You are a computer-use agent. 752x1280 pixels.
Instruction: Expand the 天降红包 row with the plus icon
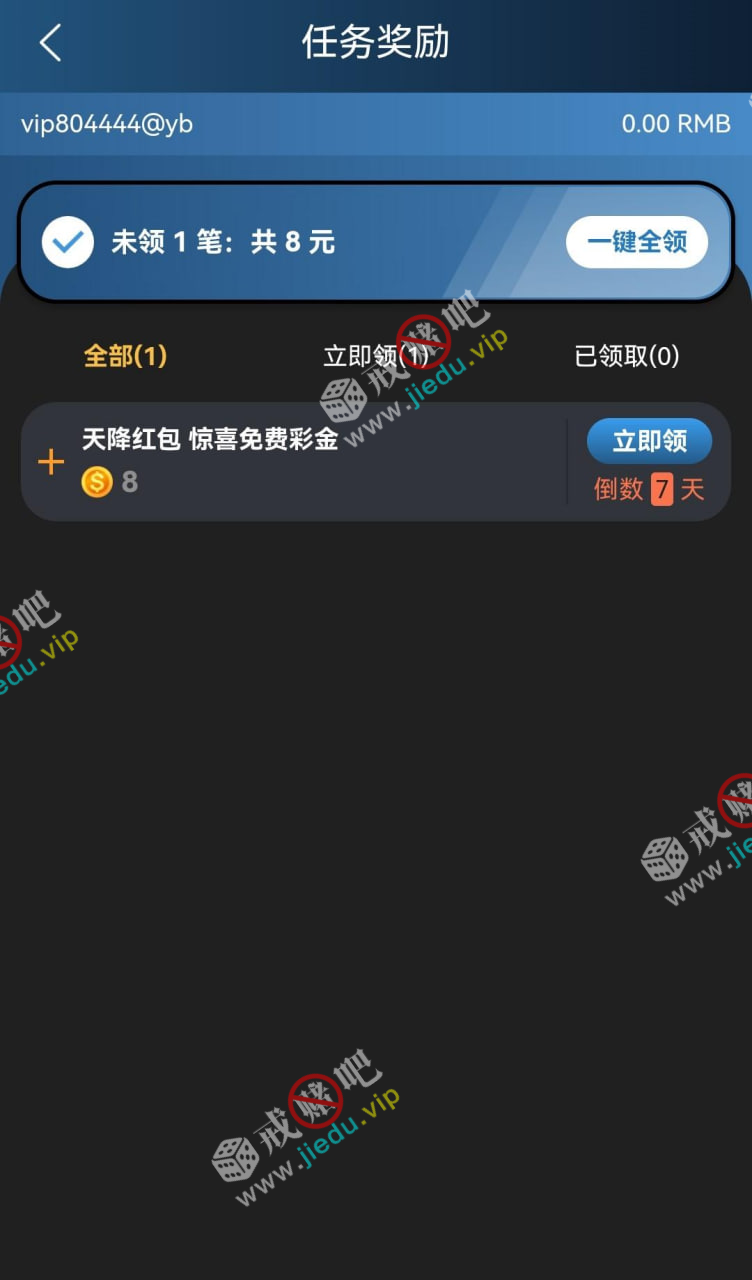[50, 462]
